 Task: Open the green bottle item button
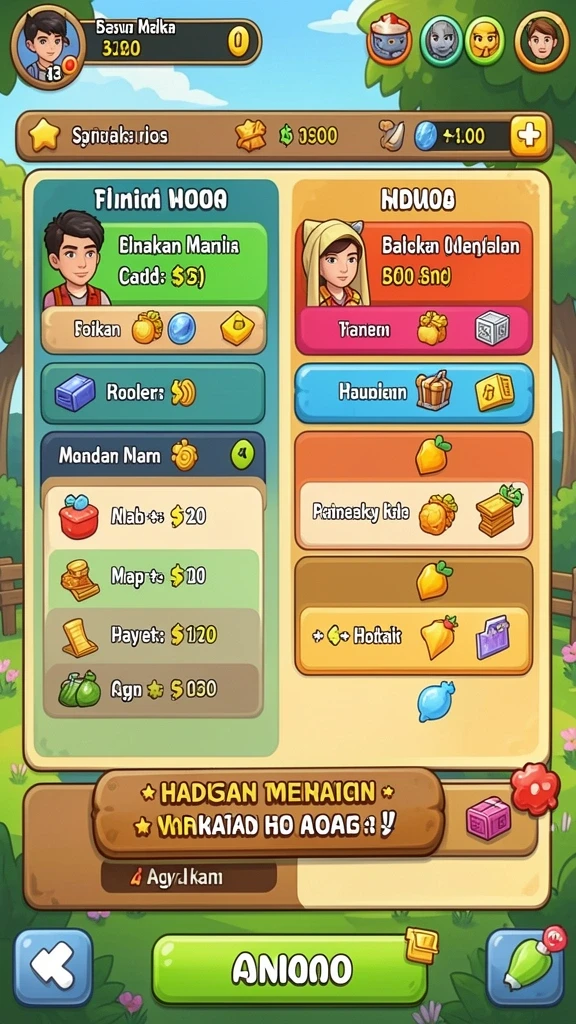[526, 968]
